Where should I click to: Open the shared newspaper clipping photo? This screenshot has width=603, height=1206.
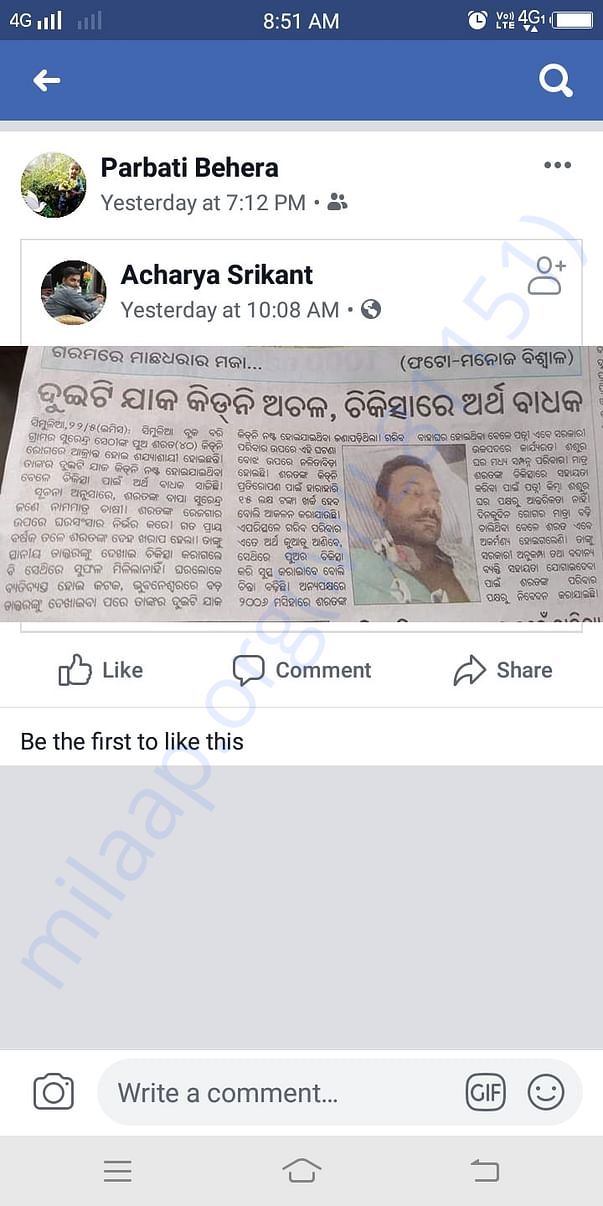click(x=301, y=484)
